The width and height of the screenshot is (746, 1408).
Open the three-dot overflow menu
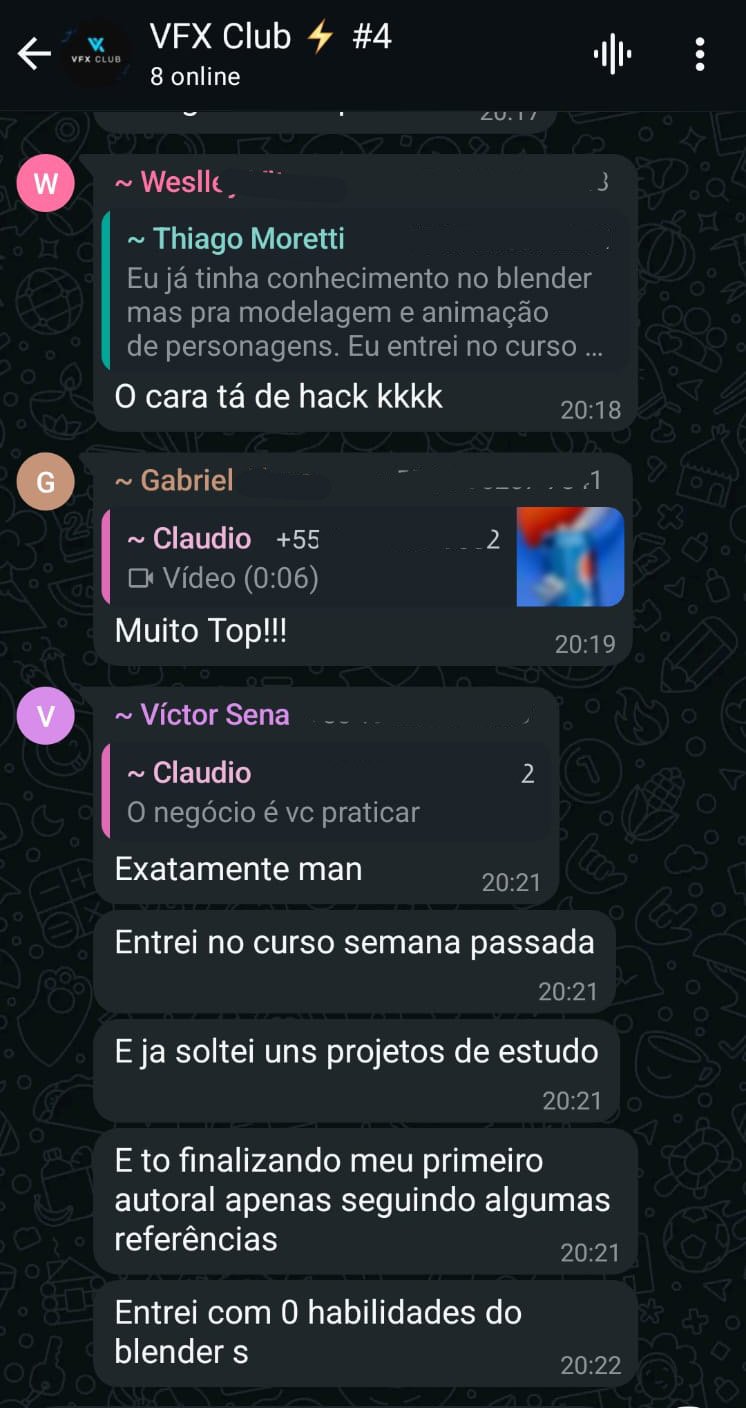(700, 54)
